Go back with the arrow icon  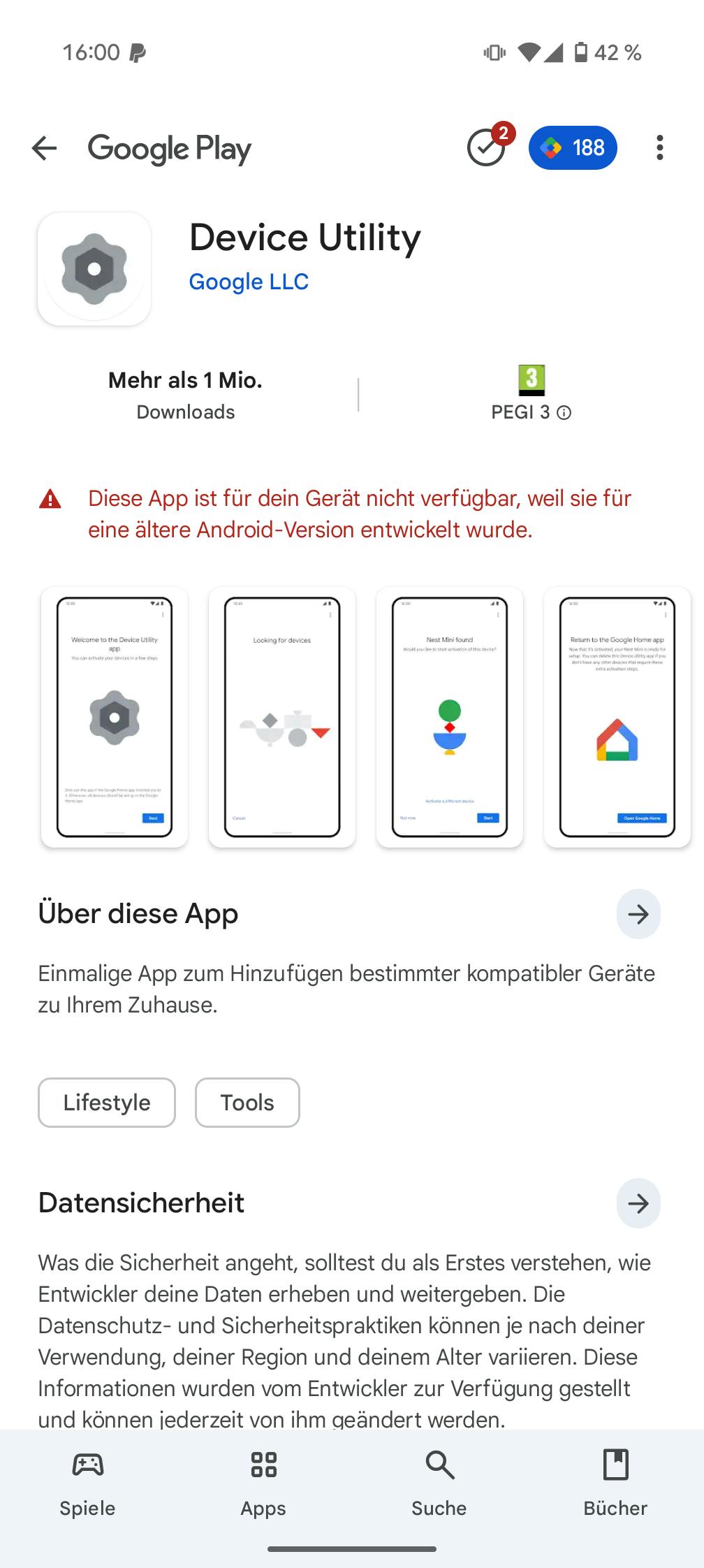pyautogui.click(x=44, y=148)
